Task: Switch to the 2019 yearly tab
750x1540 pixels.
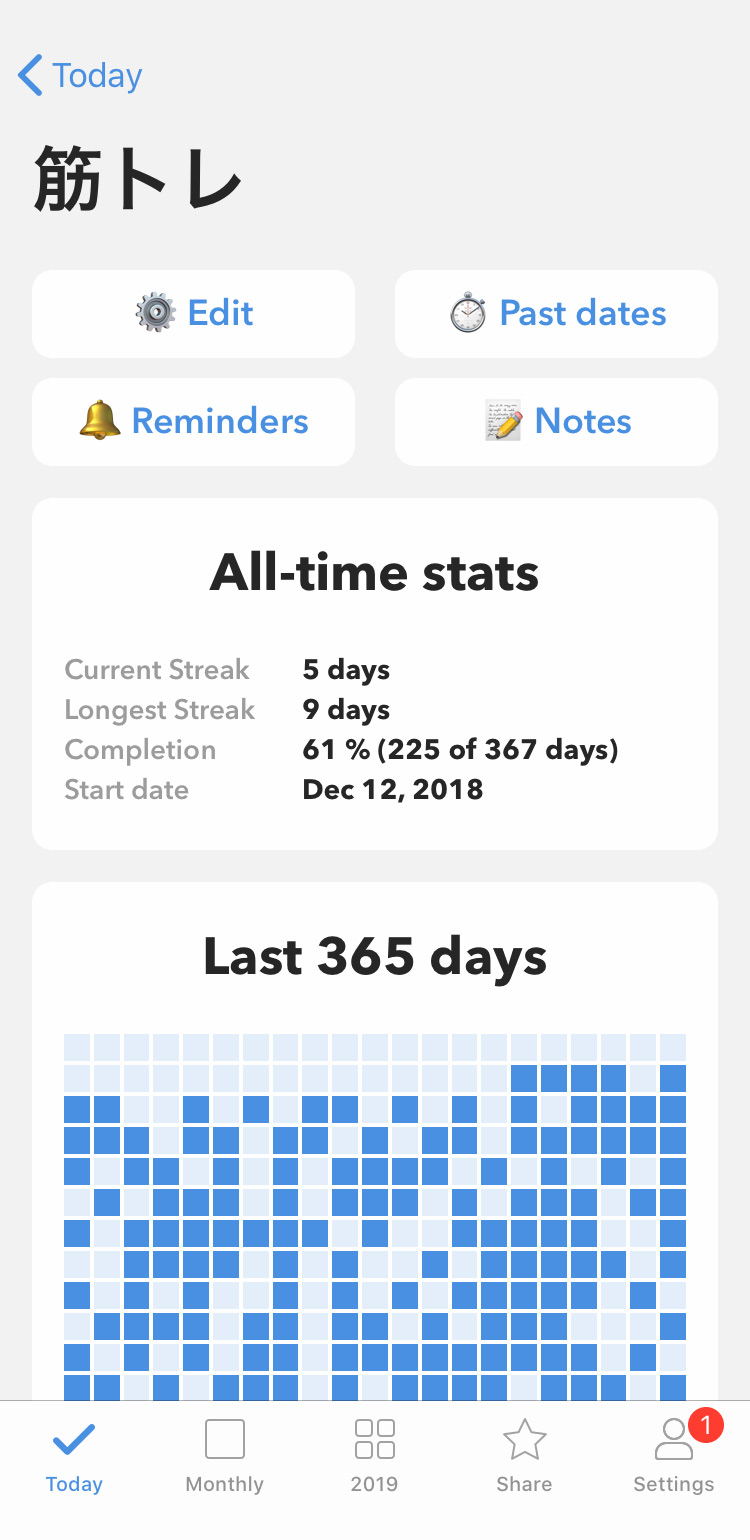Action: click(x=375, y=1457)
